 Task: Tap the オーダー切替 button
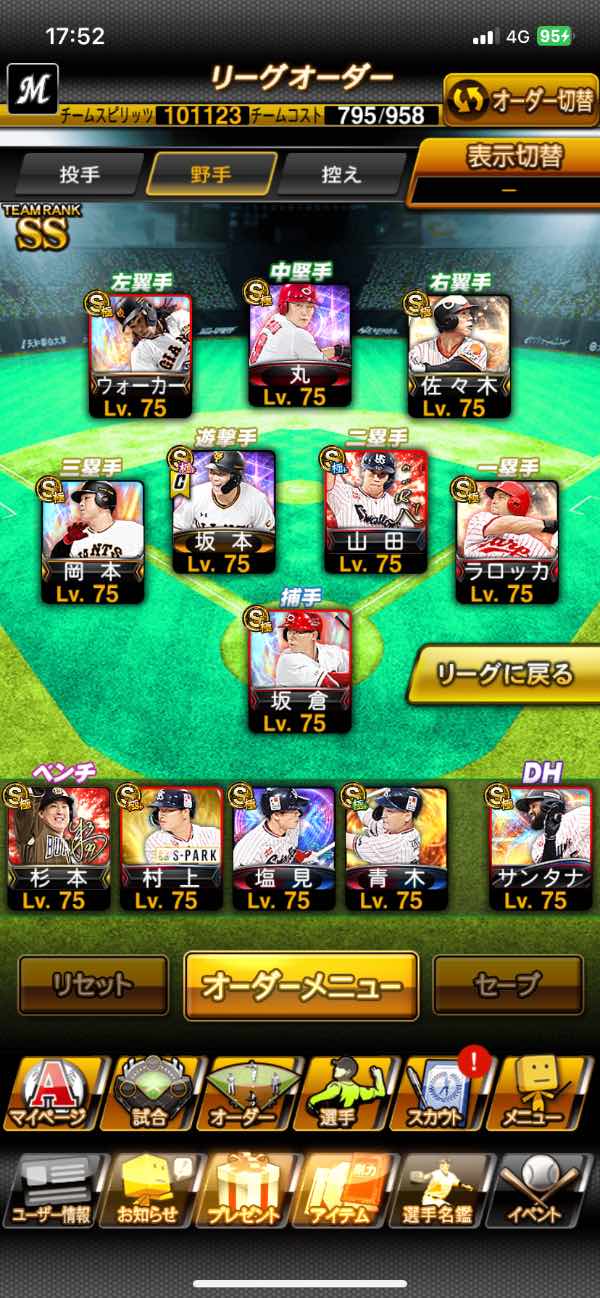click(520, 100)
